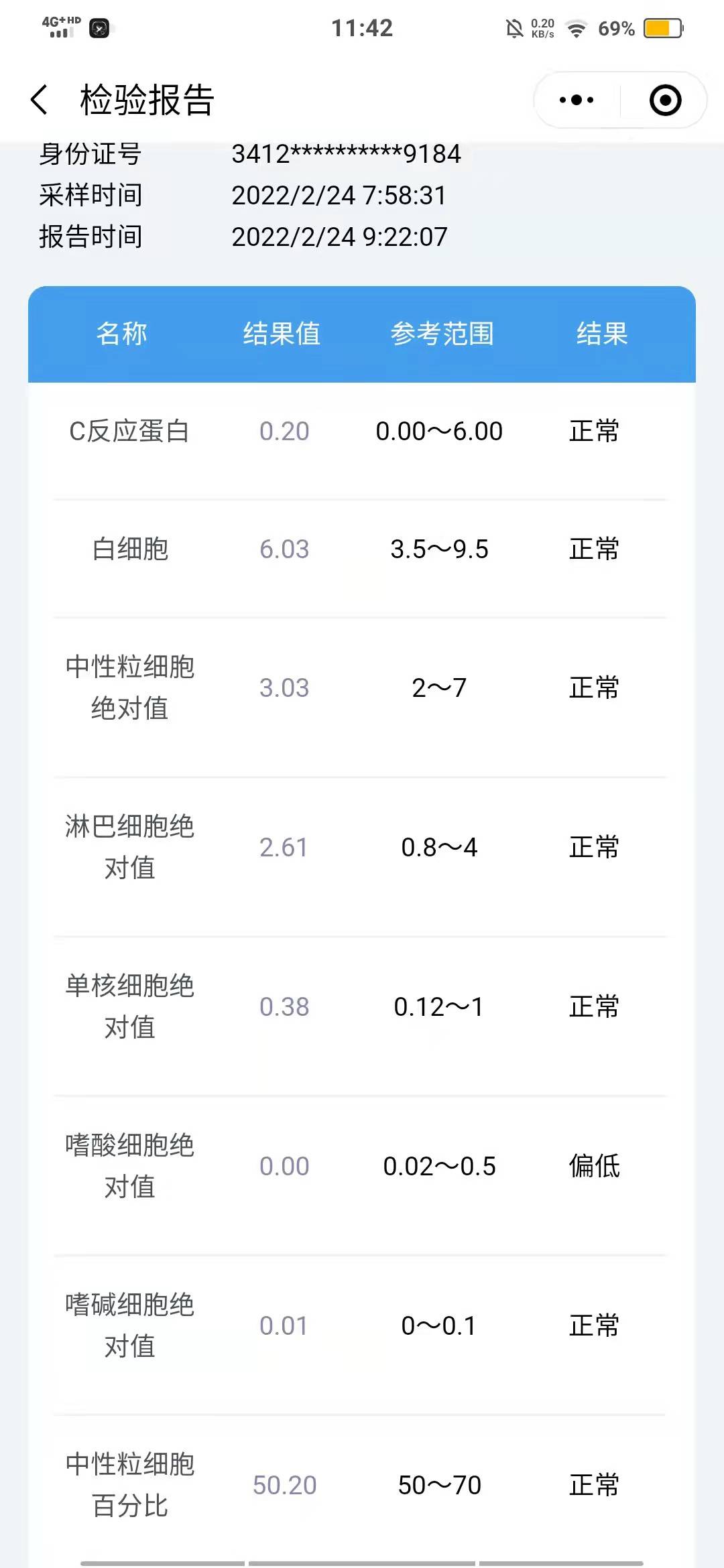Click the 报告时间 timestamp value
724x1568 pixels.
[x=341, y=236]
